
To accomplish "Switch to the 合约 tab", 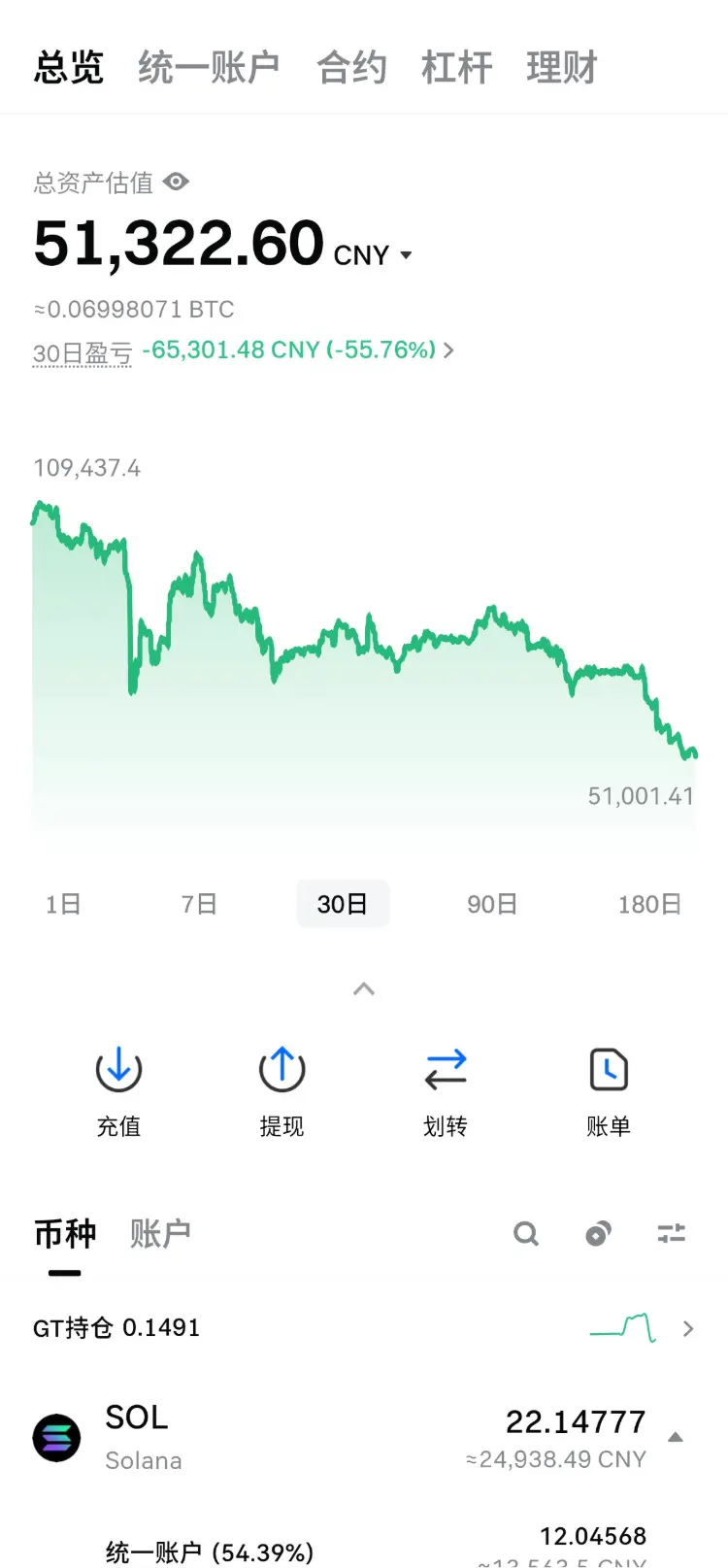I will coord(351,68).
